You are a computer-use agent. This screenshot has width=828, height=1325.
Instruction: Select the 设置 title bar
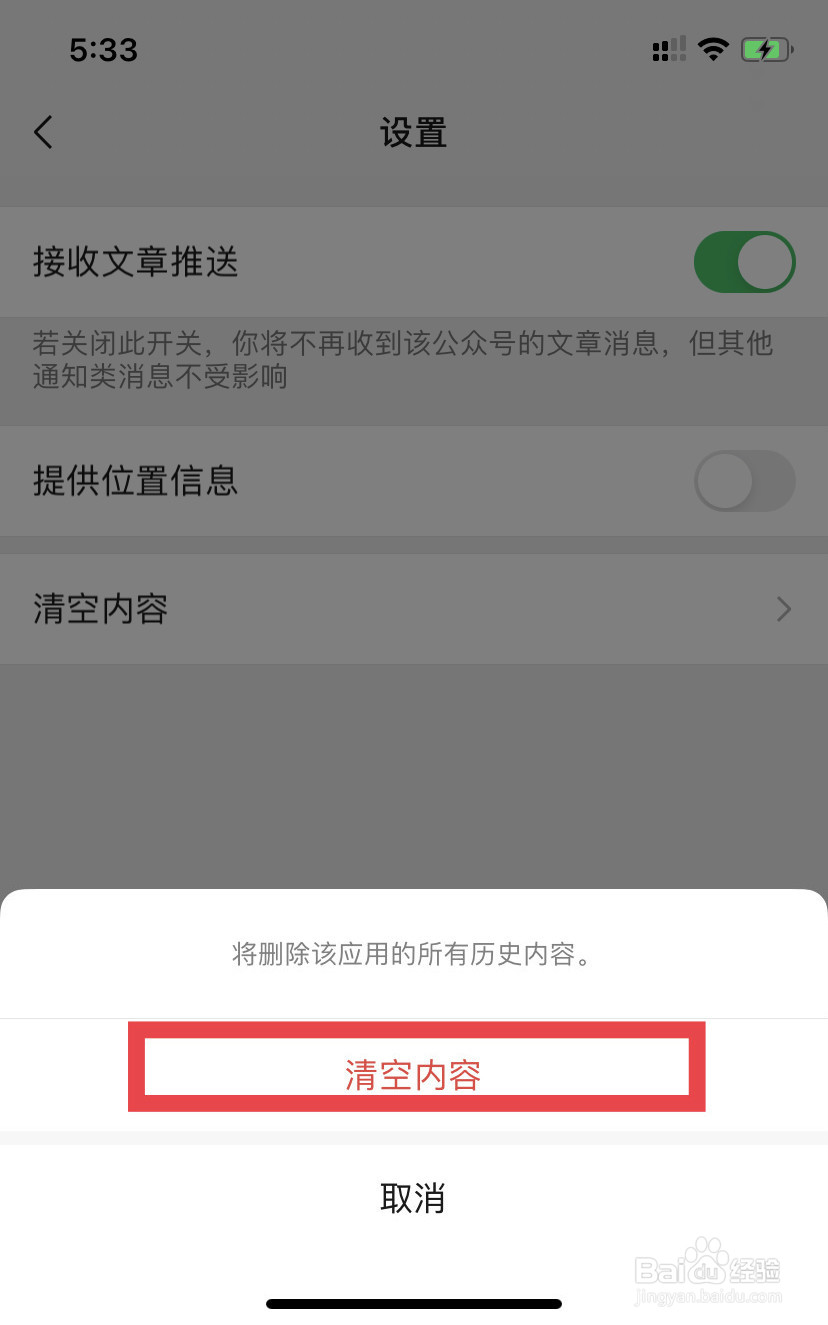tap(414, 133)
